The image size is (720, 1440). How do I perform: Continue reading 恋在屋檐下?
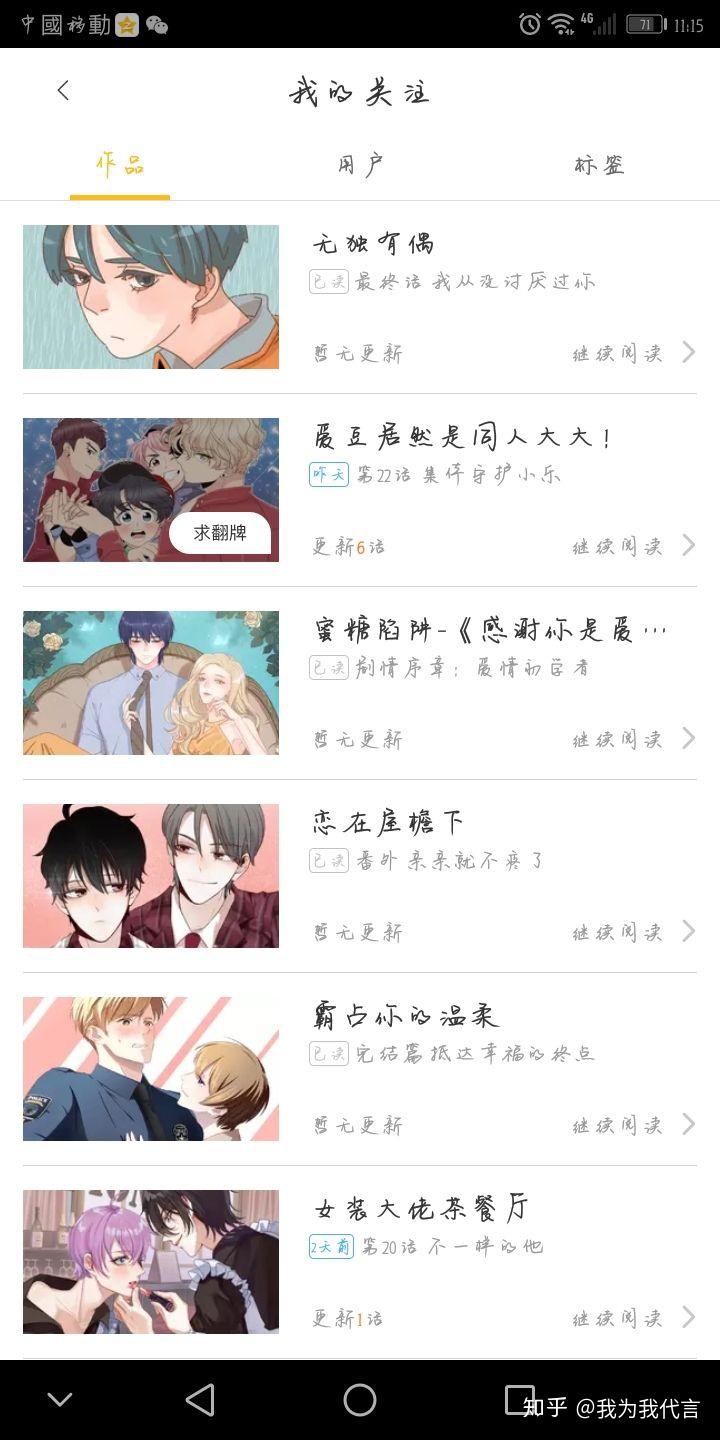click(632, 932)
